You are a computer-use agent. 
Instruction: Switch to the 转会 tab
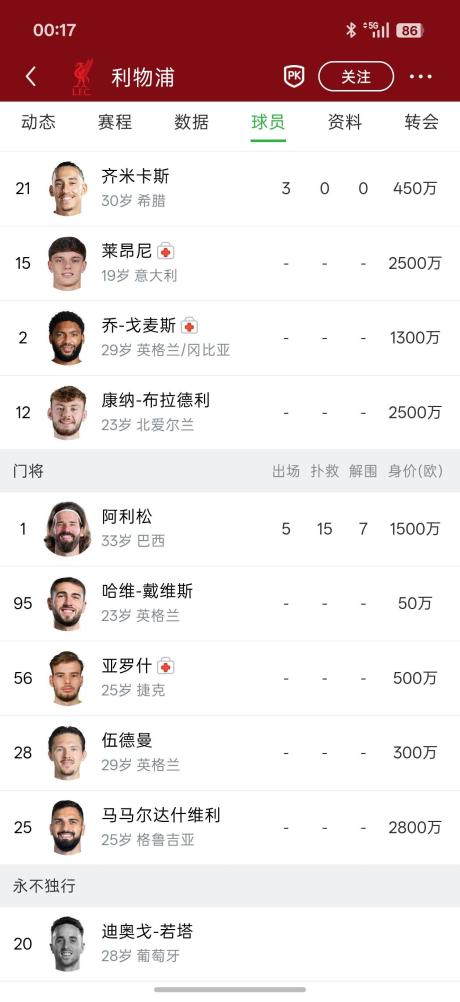tap(422, 122)
